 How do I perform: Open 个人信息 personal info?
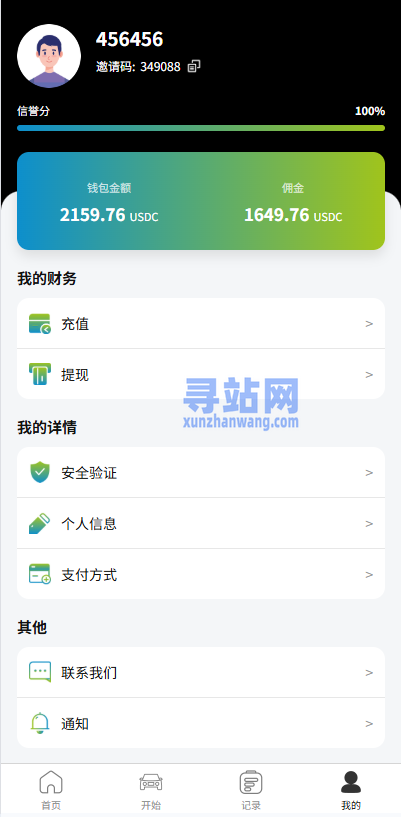201,523
